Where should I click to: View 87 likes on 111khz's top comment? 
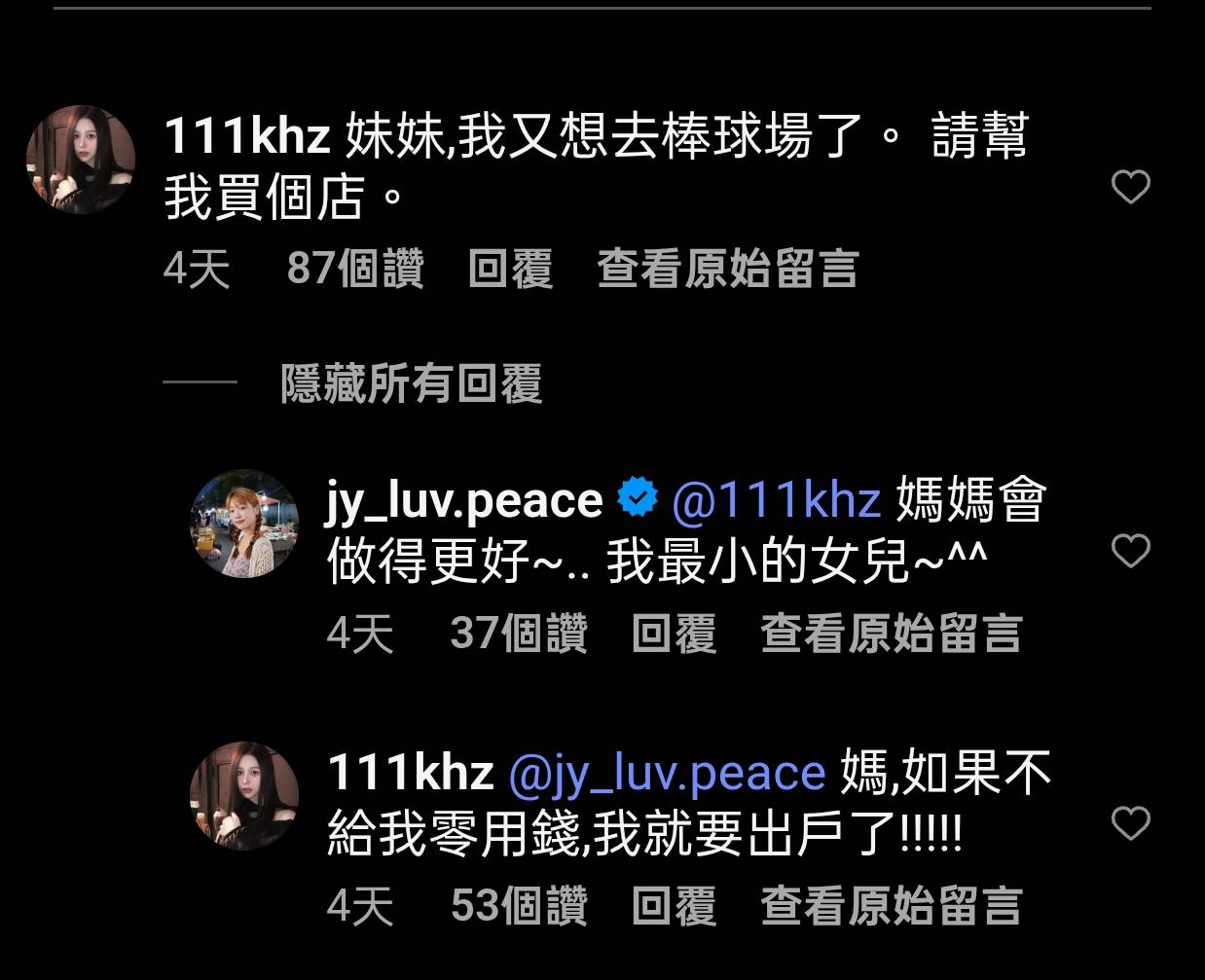click(x=355, y=269)
